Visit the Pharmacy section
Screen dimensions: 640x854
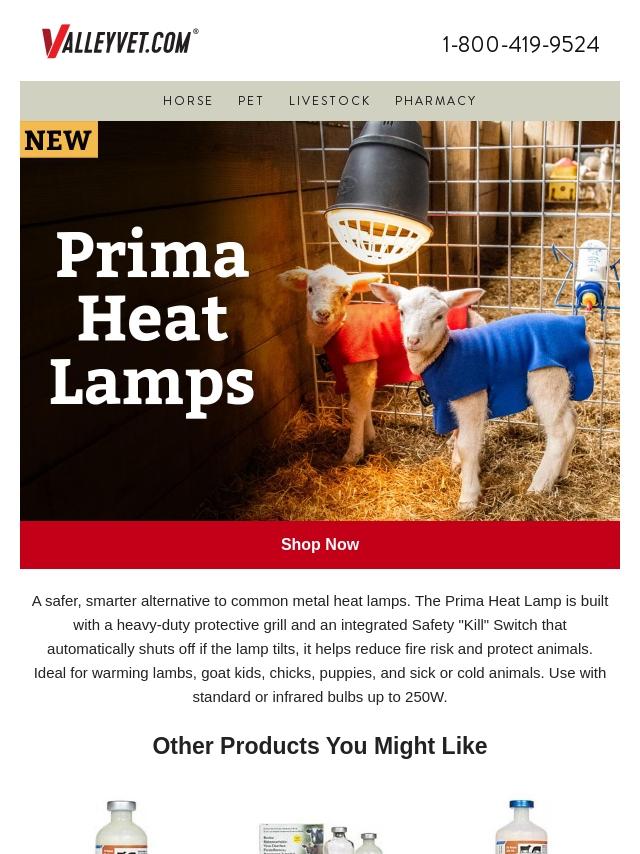435,101
